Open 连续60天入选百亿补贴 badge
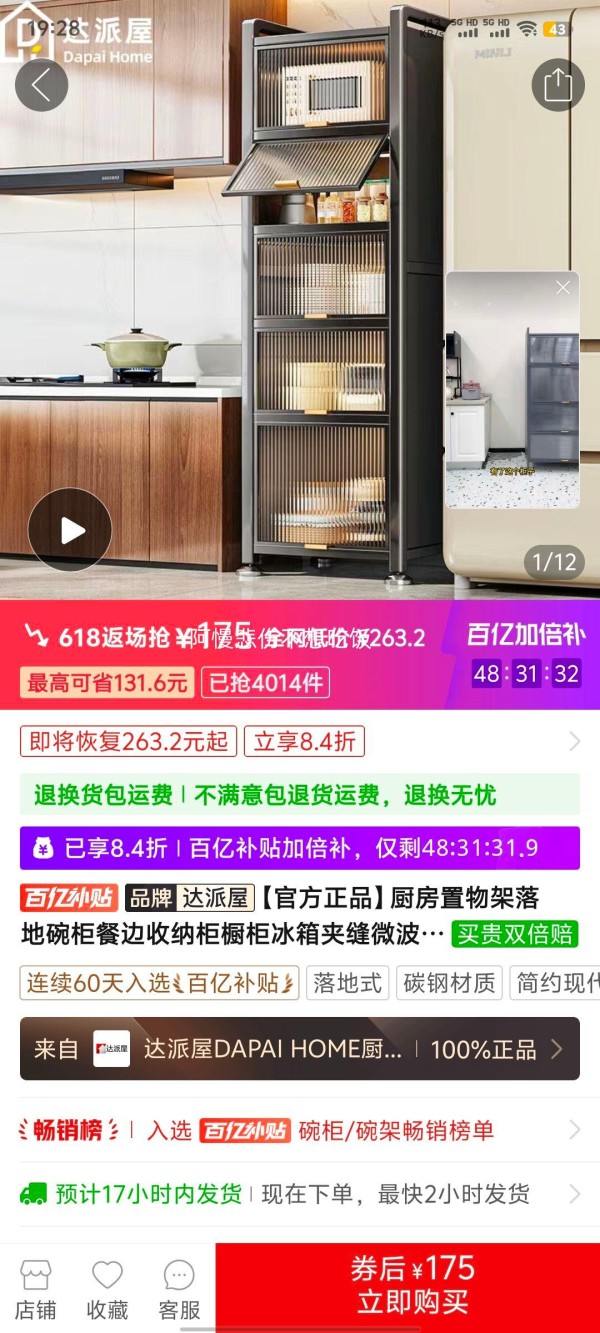Image resolution: width=600 pixels, height=1333 pixels. tap(160, 983)
